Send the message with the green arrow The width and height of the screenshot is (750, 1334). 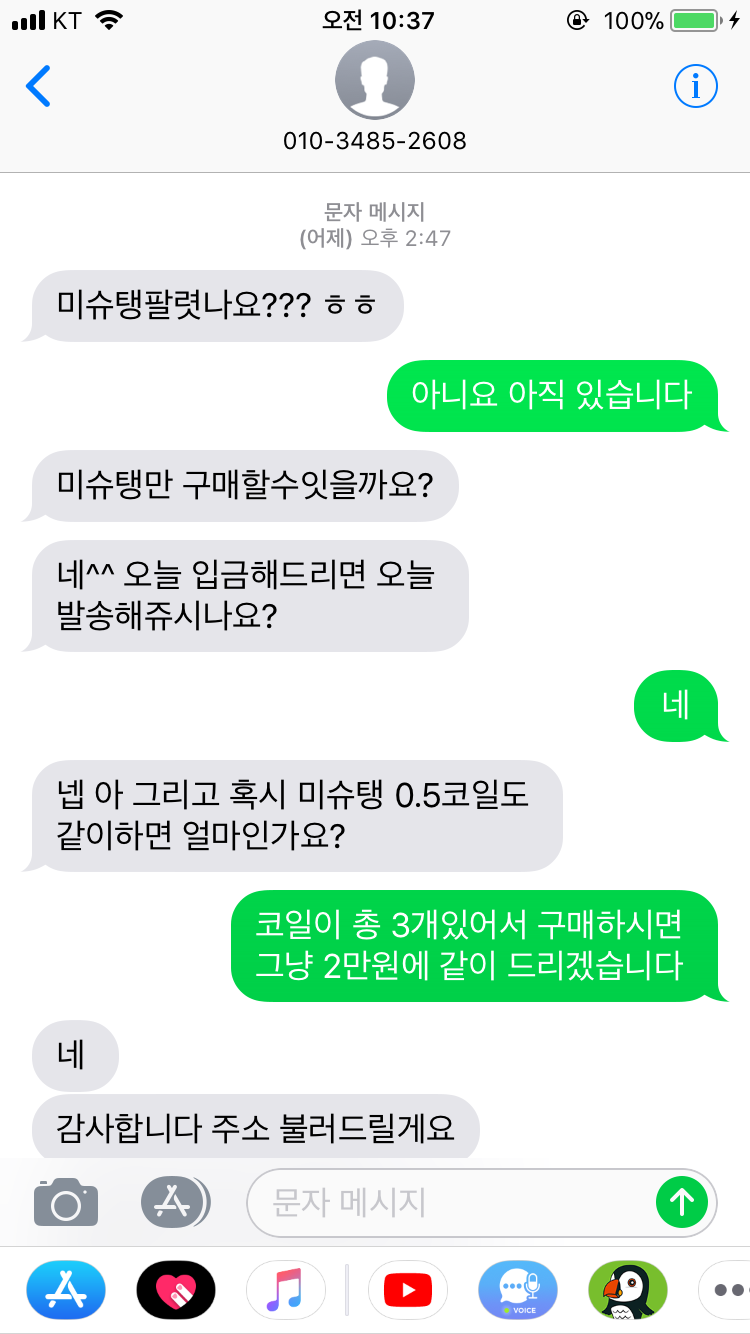coord(682,1202)
